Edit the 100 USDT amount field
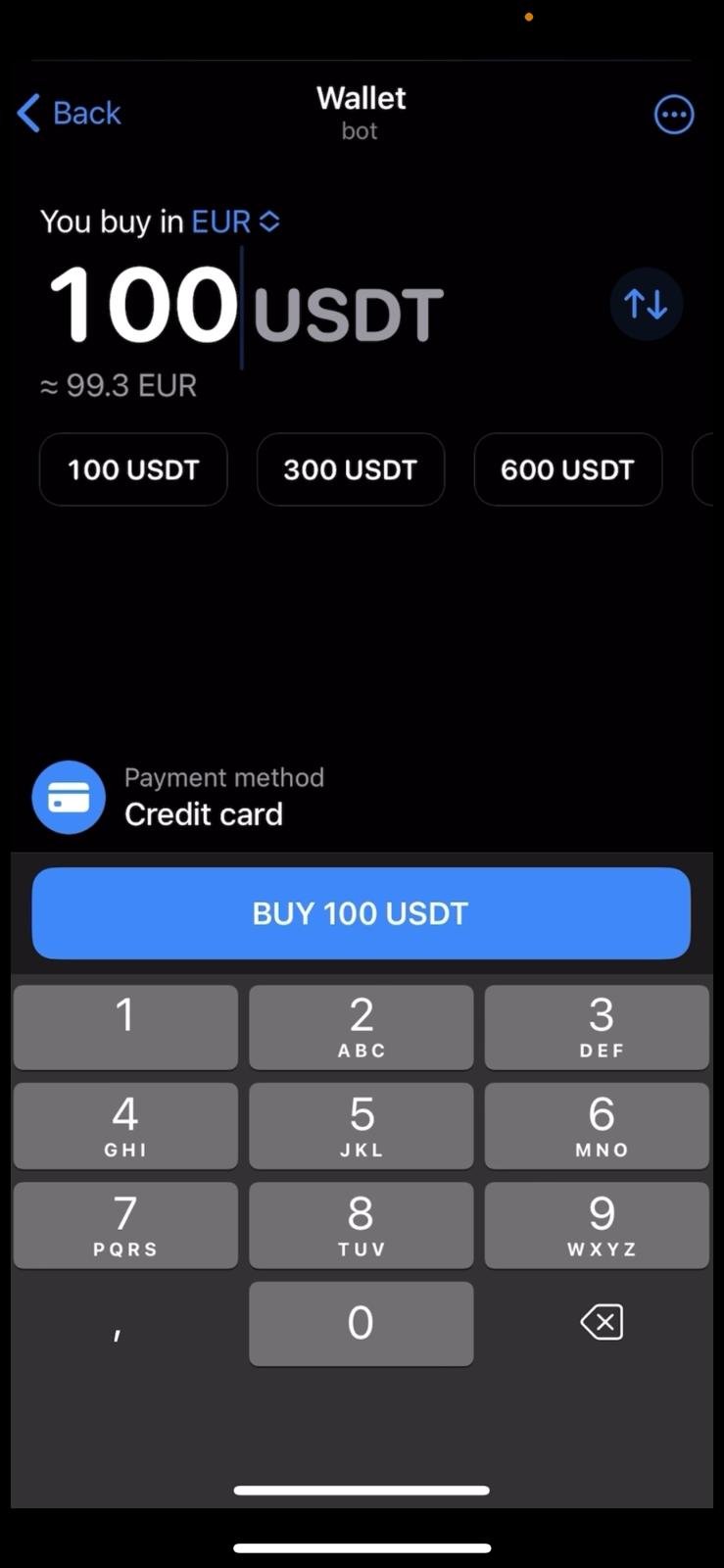Image resolution: width=724 pixels, height=1568 pixels. click(245, 308)
